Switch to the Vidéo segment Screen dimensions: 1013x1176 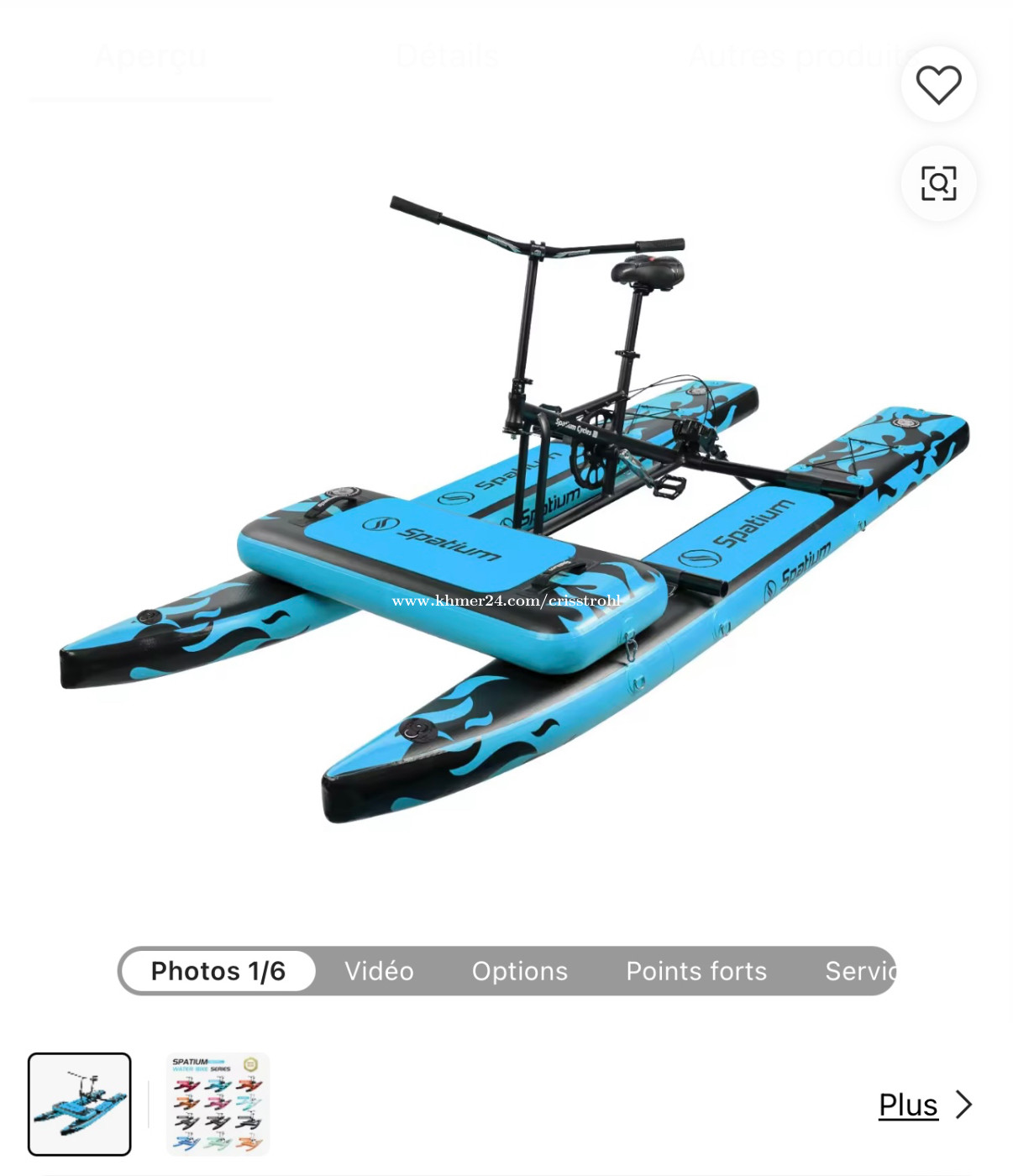coord(379,971)
